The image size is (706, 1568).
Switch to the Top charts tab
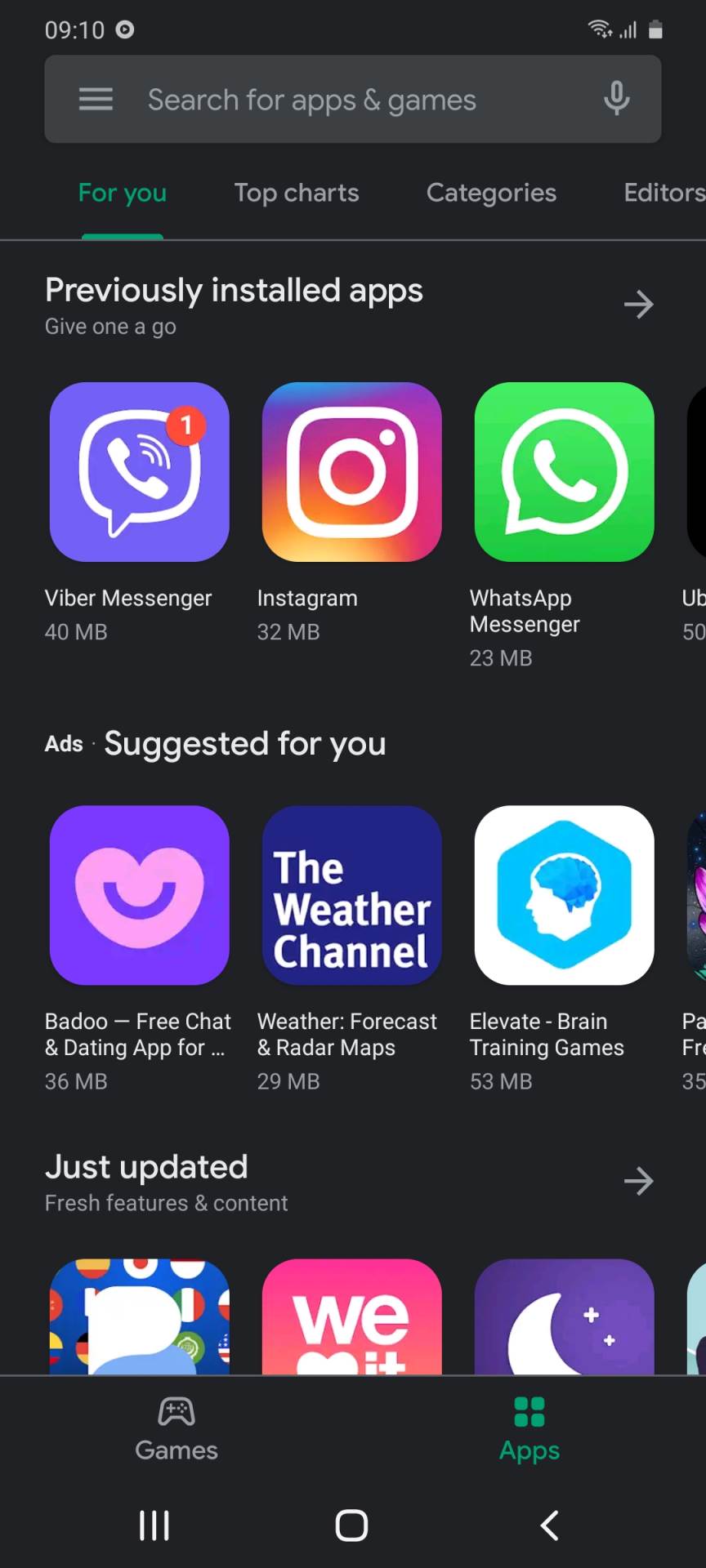(297, 193)
